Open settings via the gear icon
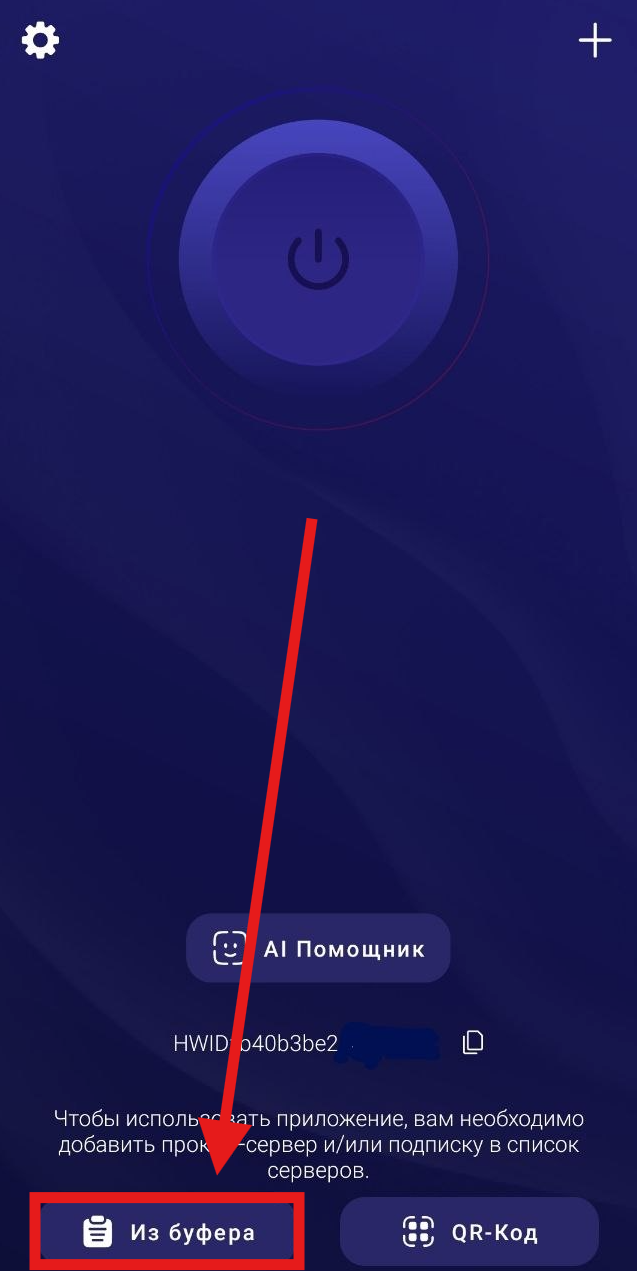637x1271 pixels. click(41, 41)
